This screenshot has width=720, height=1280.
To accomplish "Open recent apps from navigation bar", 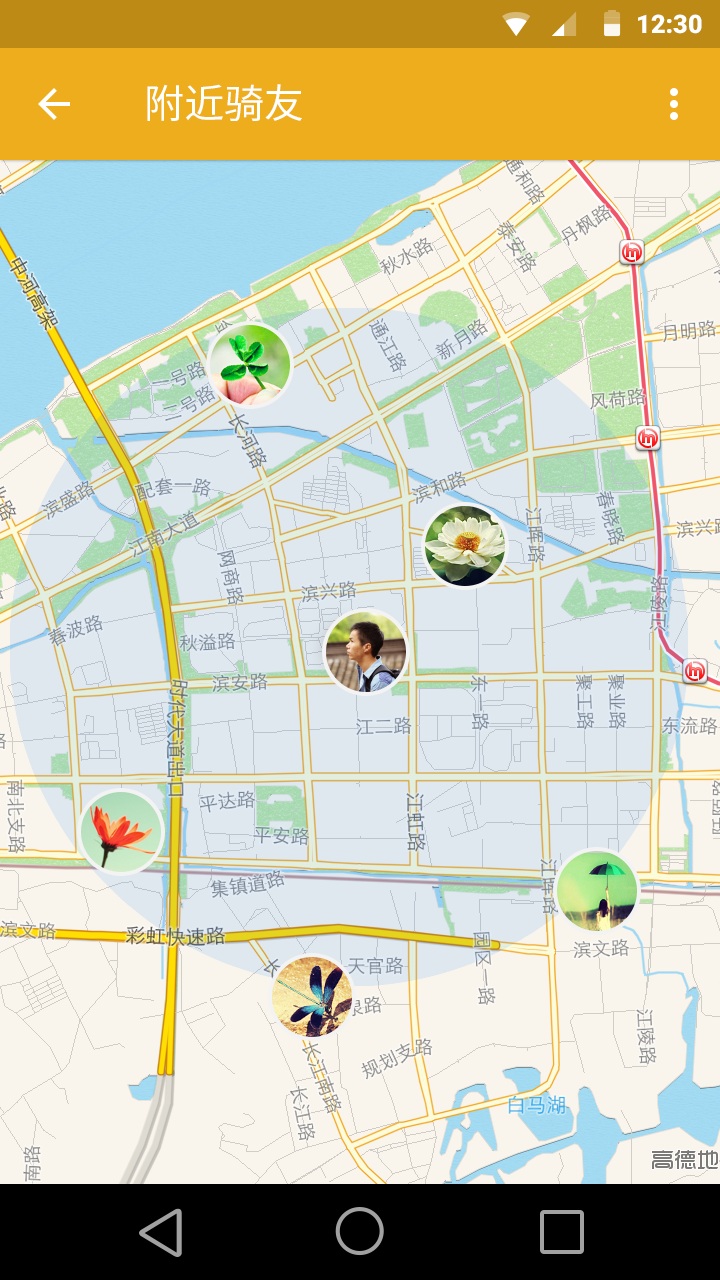I will click(561, 1231).
